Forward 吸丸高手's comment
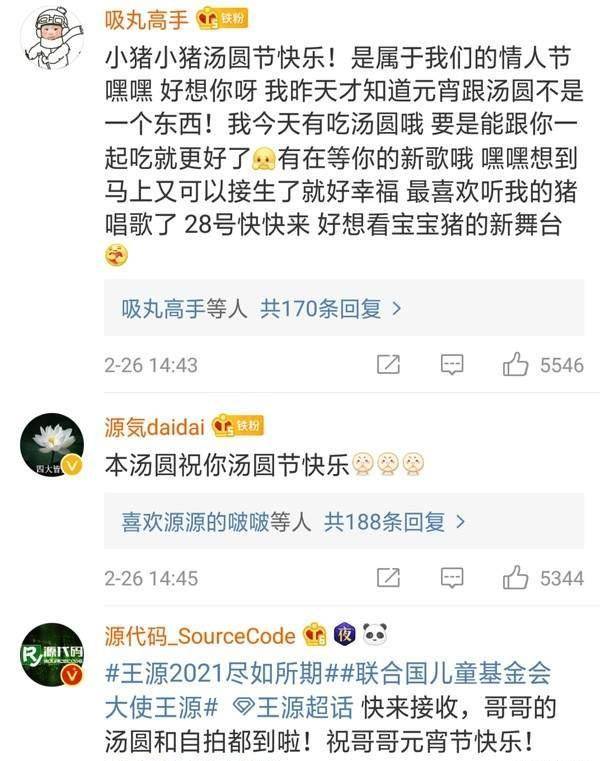The image size is (600, 761). tap(388, 364)
